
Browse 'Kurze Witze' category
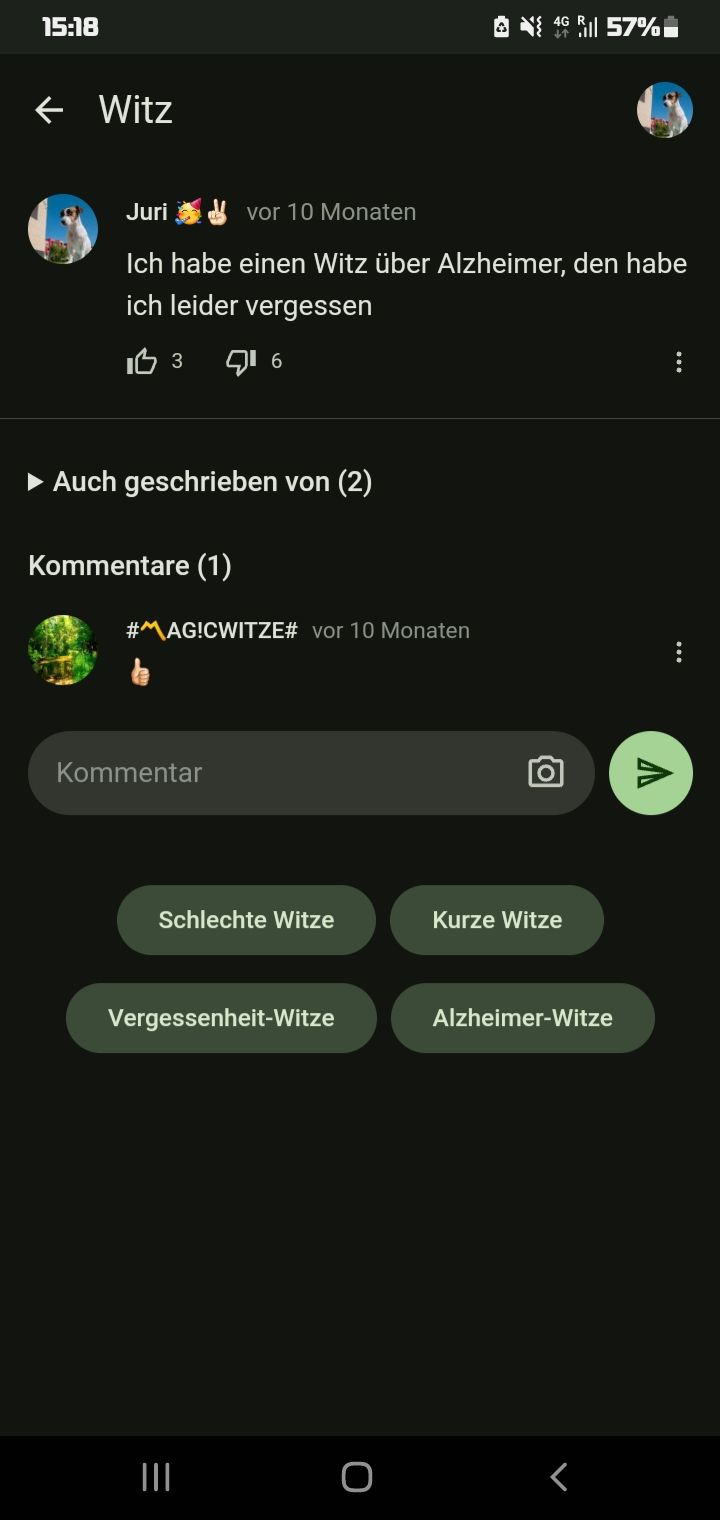click(497, 920)
